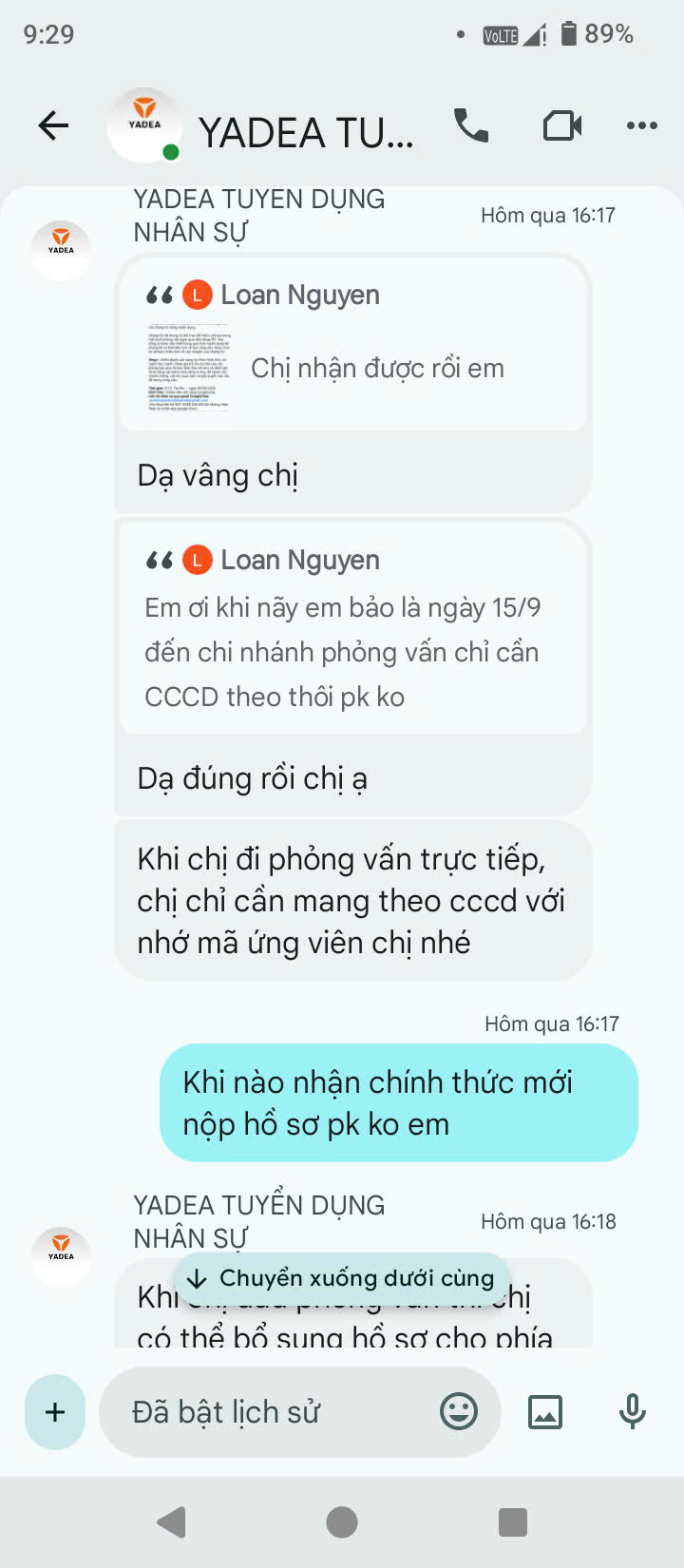Open the emoji picker
This screenshot has width=684, height=1568.
[459, 1412]
